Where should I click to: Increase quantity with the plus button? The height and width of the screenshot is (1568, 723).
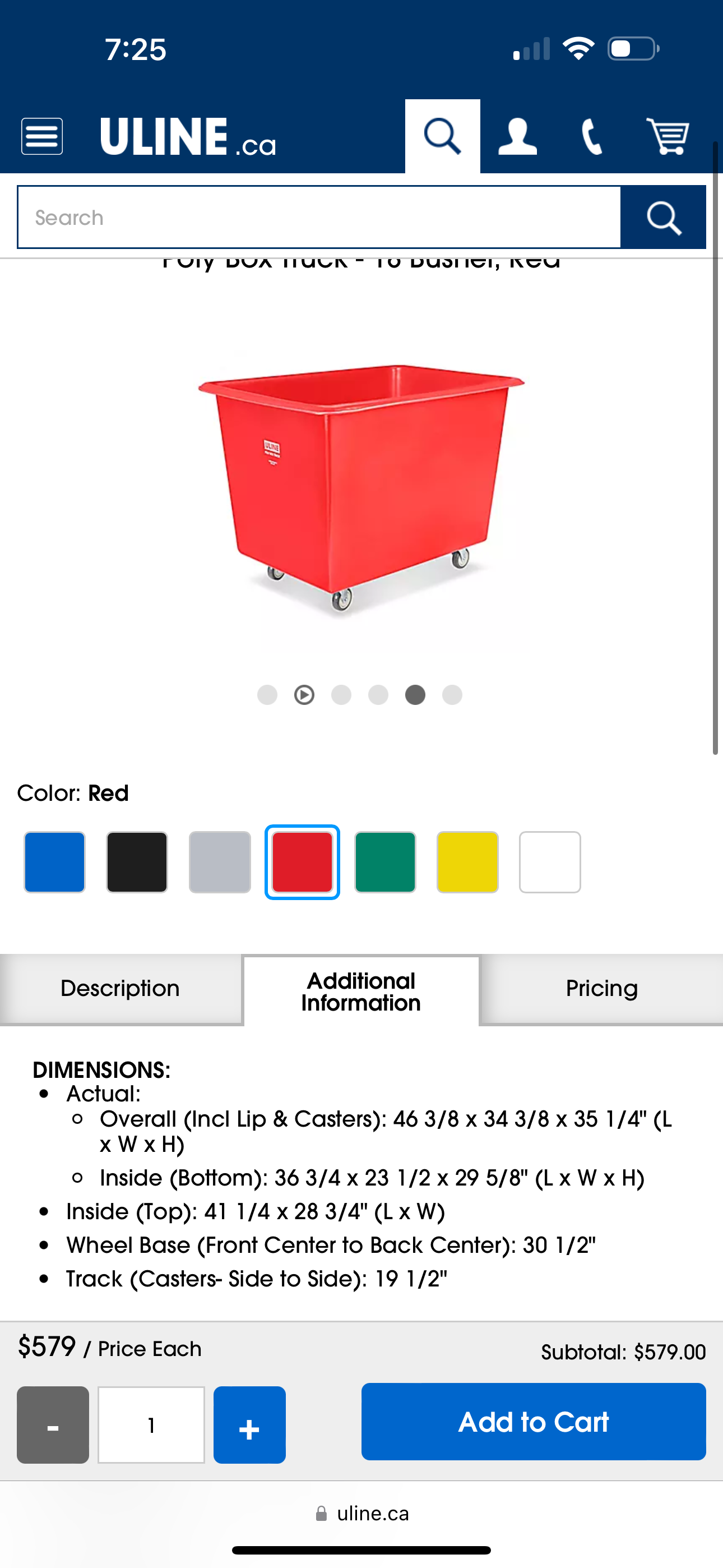[x=249, y=1424]
